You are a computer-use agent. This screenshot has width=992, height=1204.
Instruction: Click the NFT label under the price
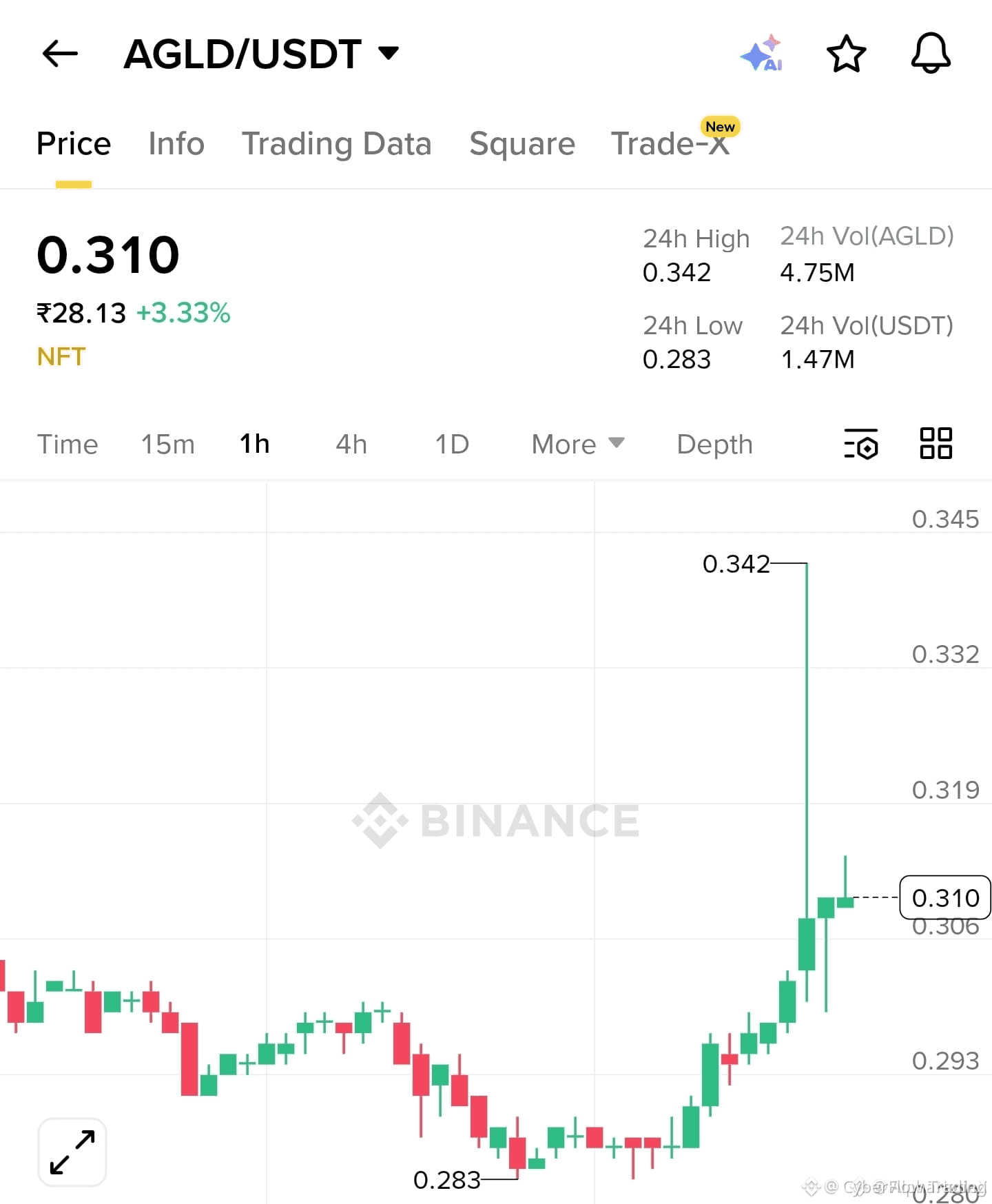tap(61, 356)
